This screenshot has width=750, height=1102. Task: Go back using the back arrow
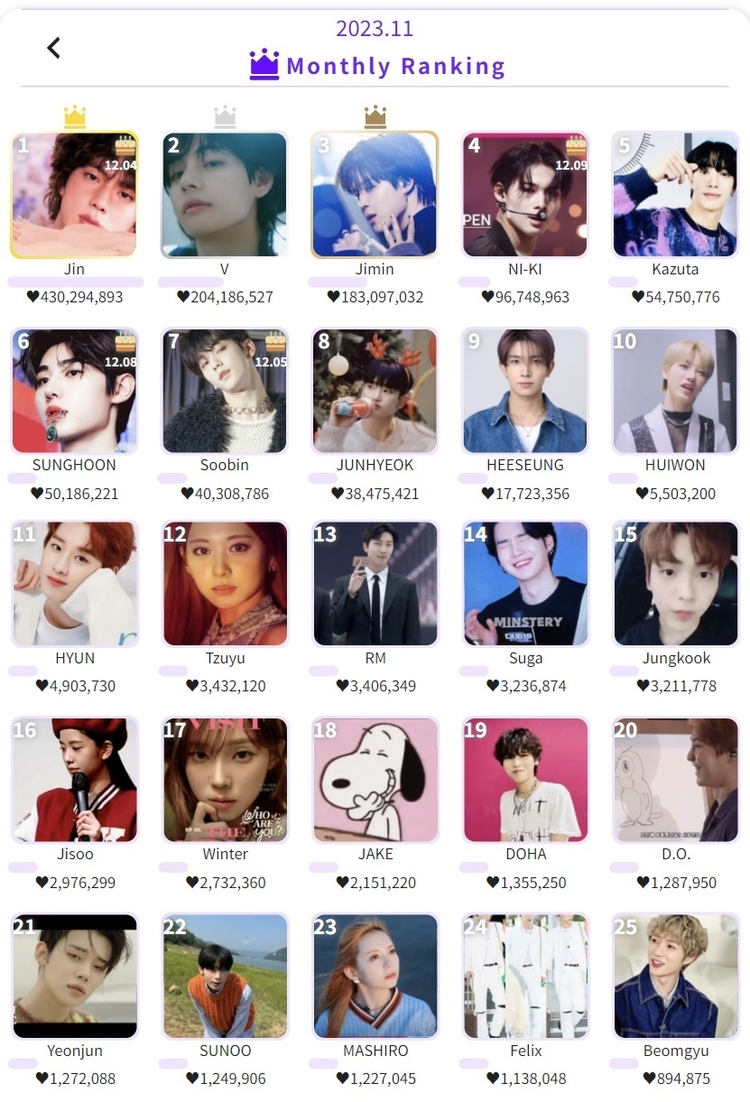[x=54, y=47]
